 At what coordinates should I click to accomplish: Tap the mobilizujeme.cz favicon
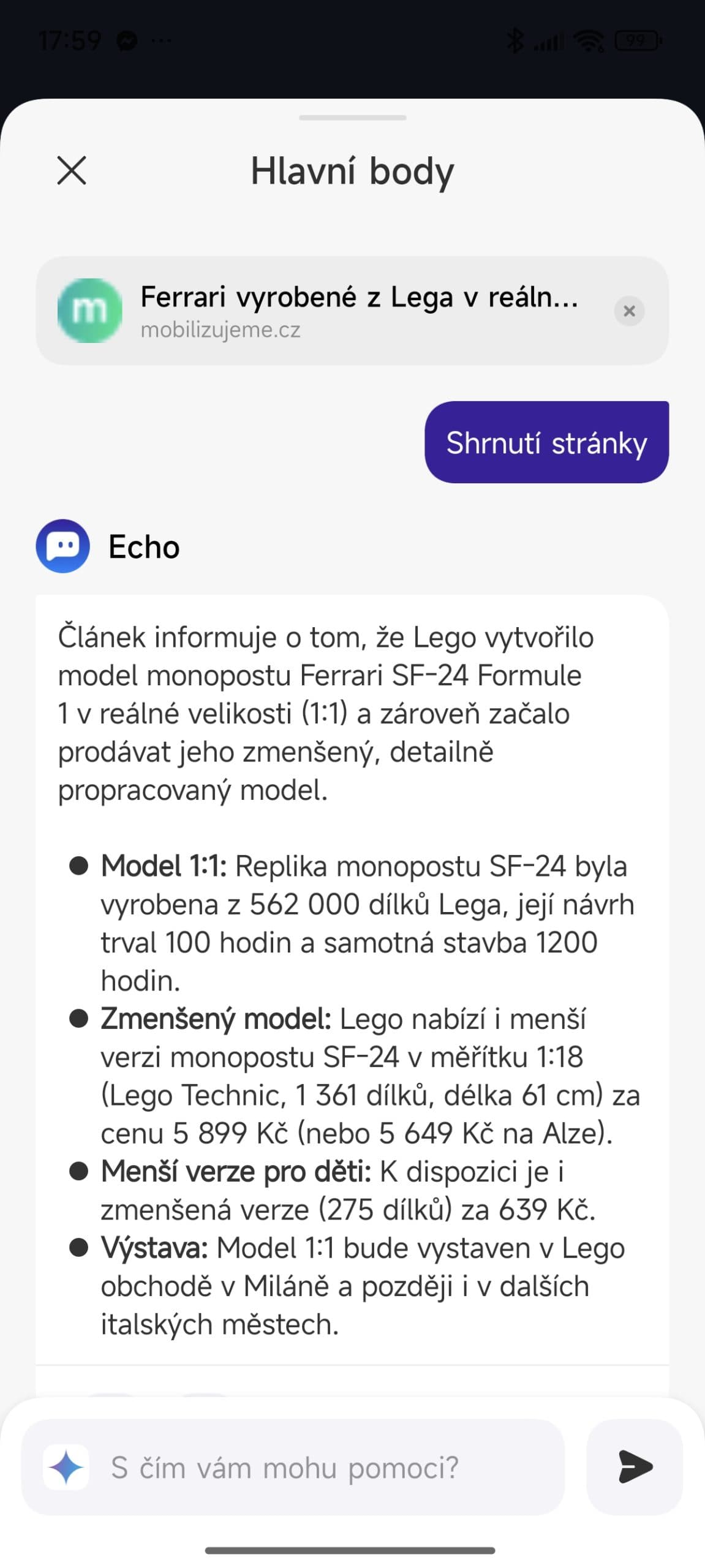(91, 311)
